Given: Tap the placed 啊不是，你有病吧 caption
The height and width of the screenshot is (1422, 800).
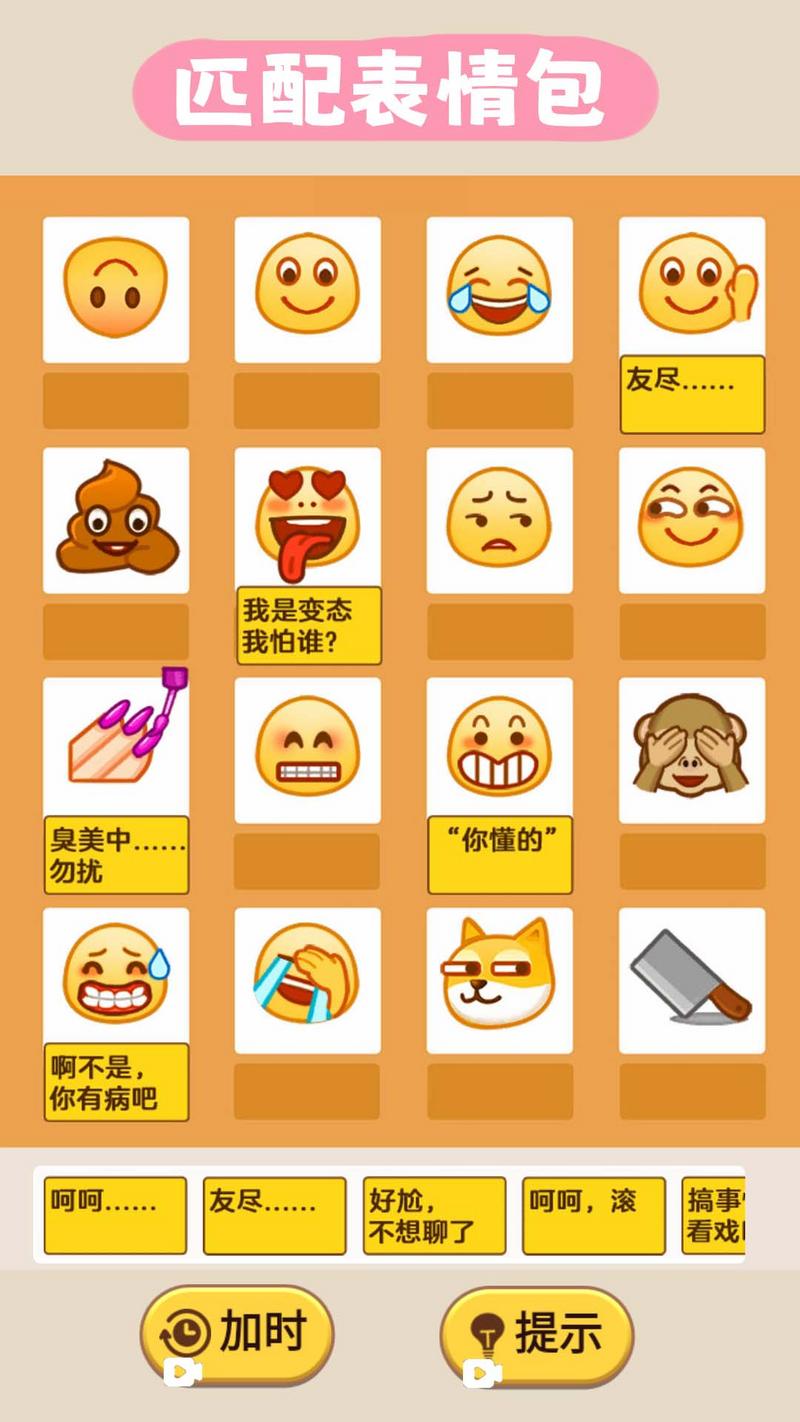Looking at the screenshot, I should pyautogui.click(x=117, y=1082).
